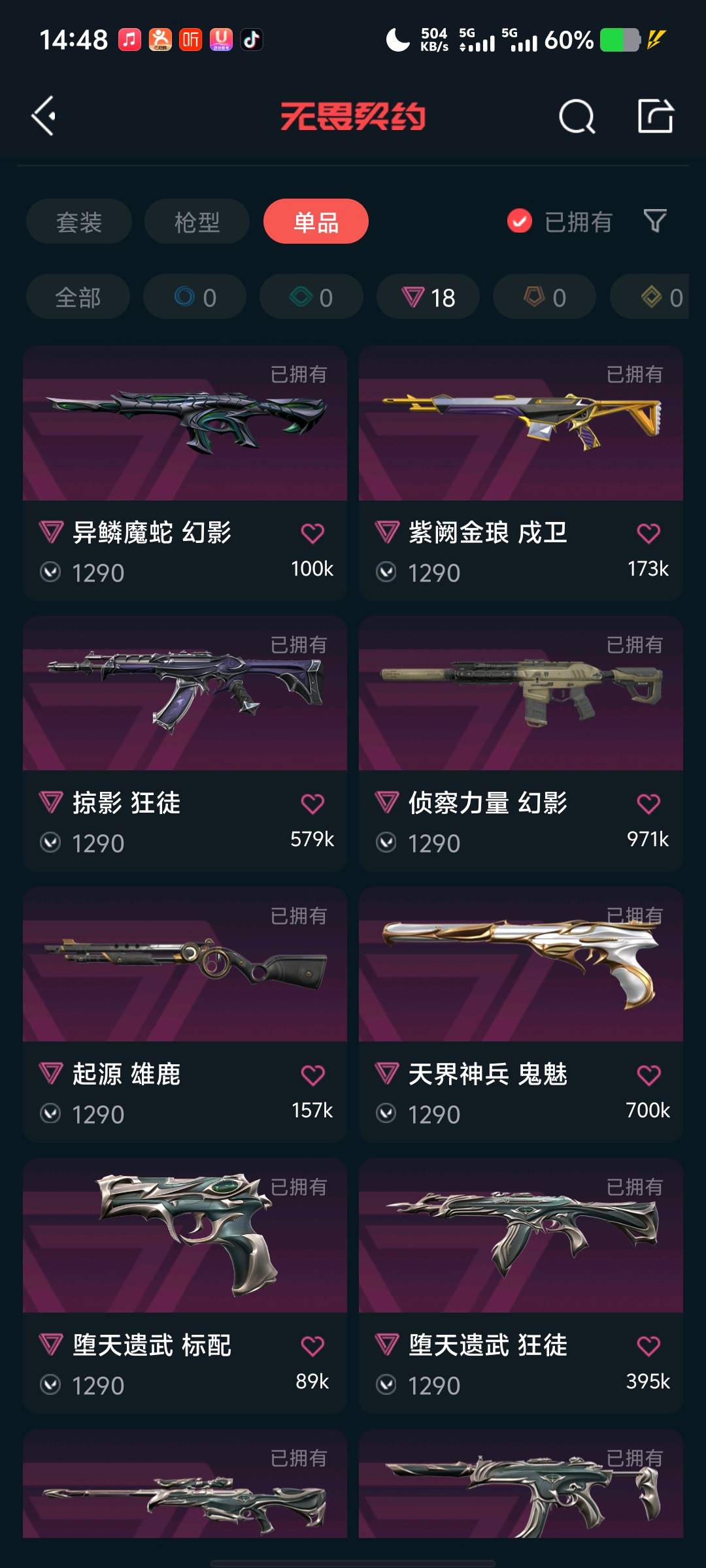Select the green diamond rarity chip
This screenshot has width=706, height=1568.
point(311,297)
